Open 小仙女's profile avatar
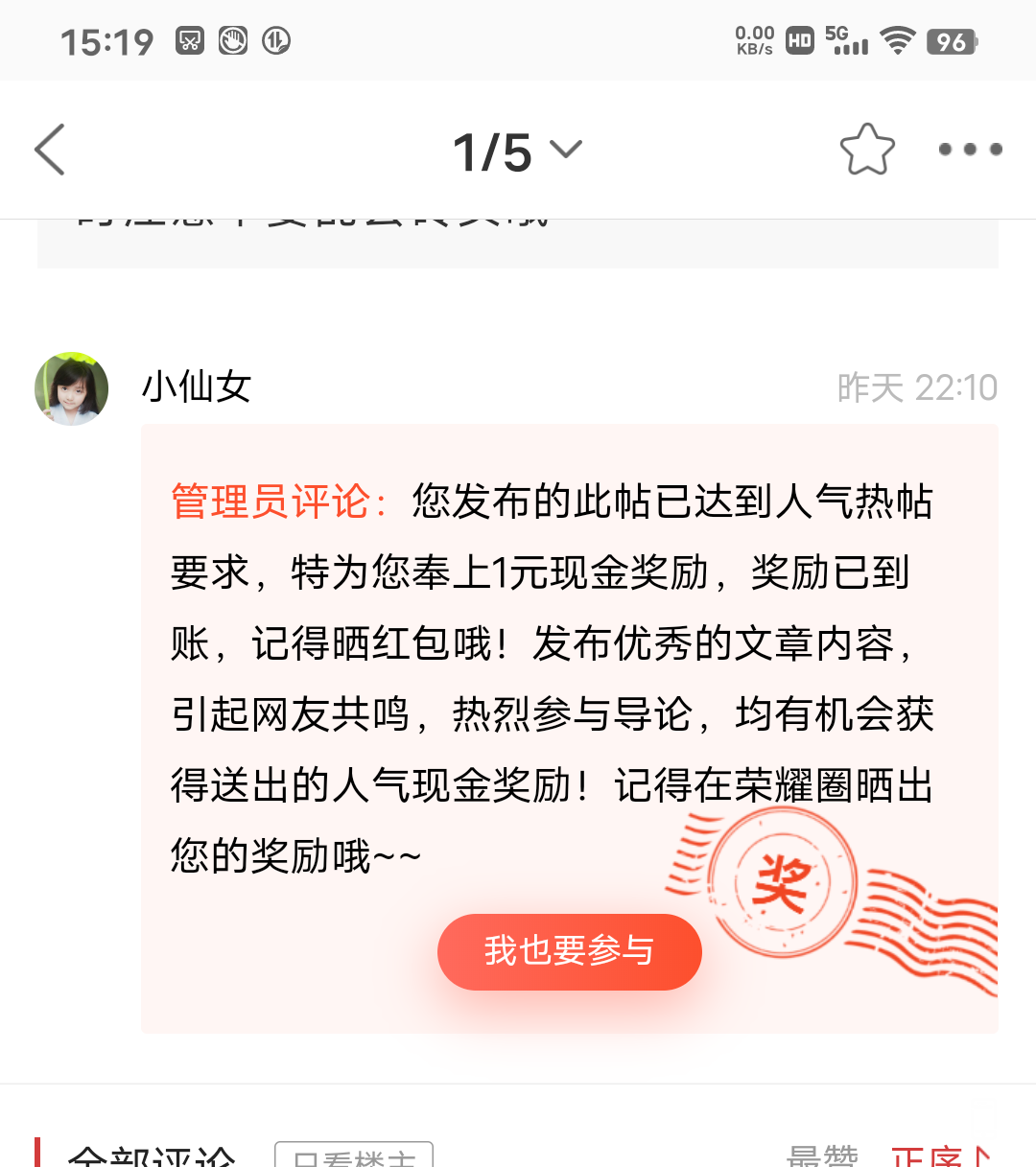This screenshot has height=1167, width=1036. (x=72, y=387)
